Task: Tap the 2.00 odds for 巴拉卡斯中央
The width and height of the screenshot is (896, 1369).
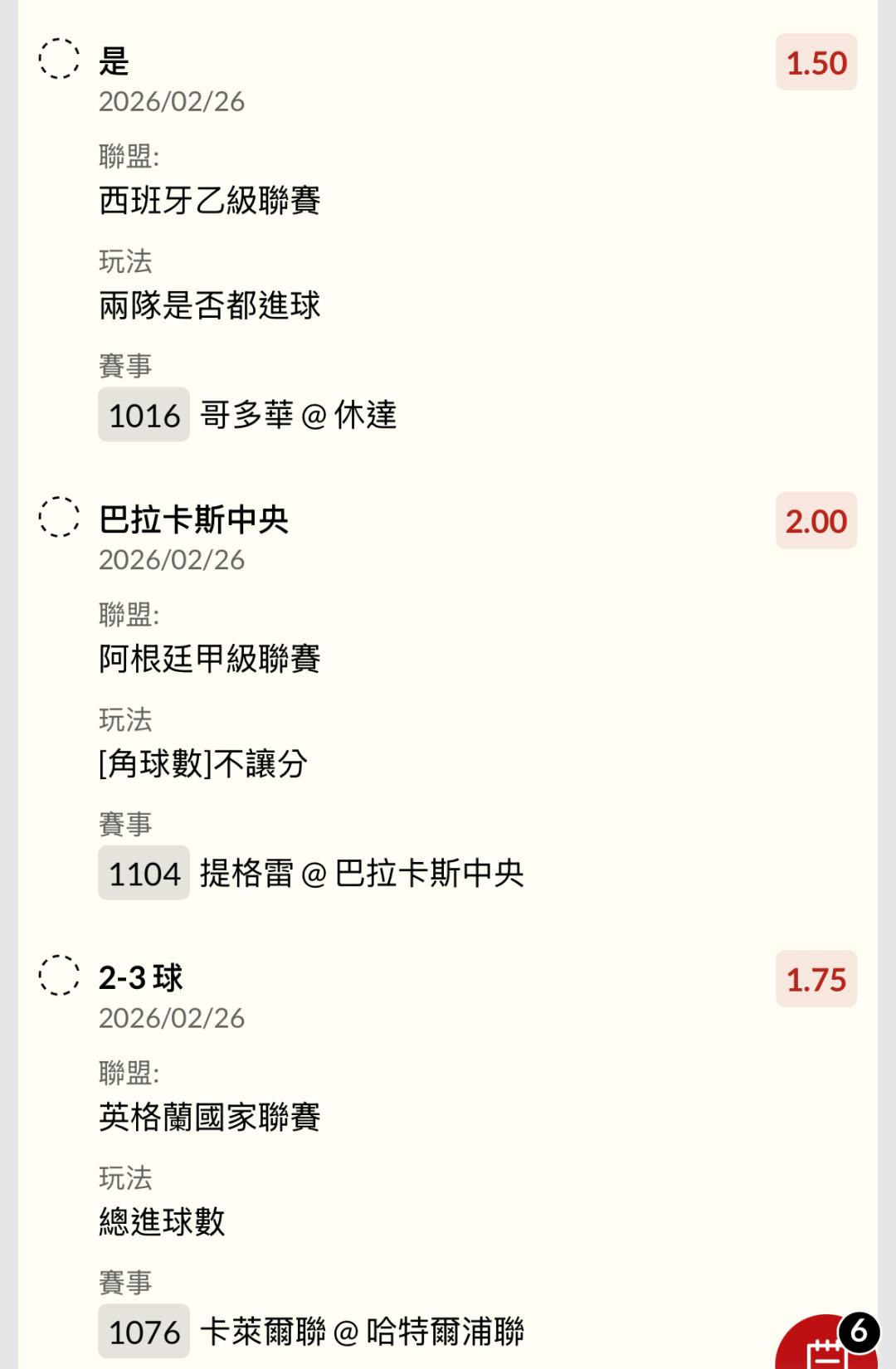Action: pos(816,521)
